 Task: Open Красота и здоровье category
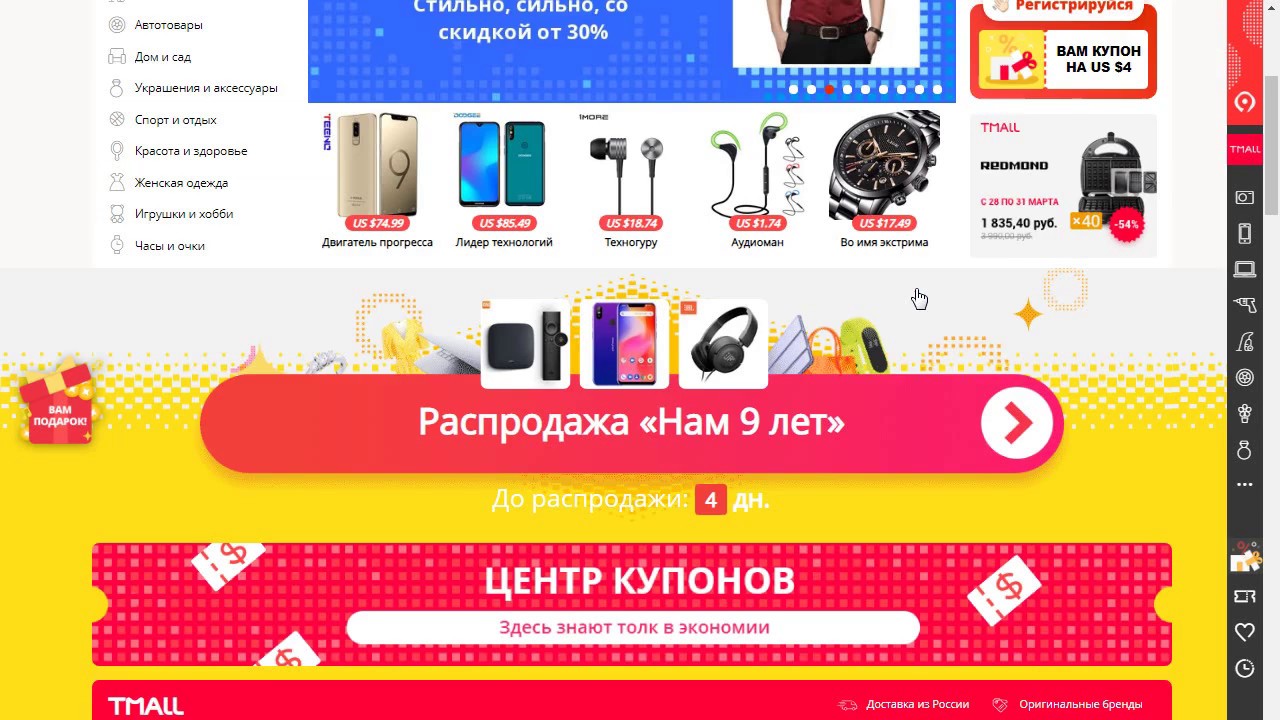(x=190, y=151)
